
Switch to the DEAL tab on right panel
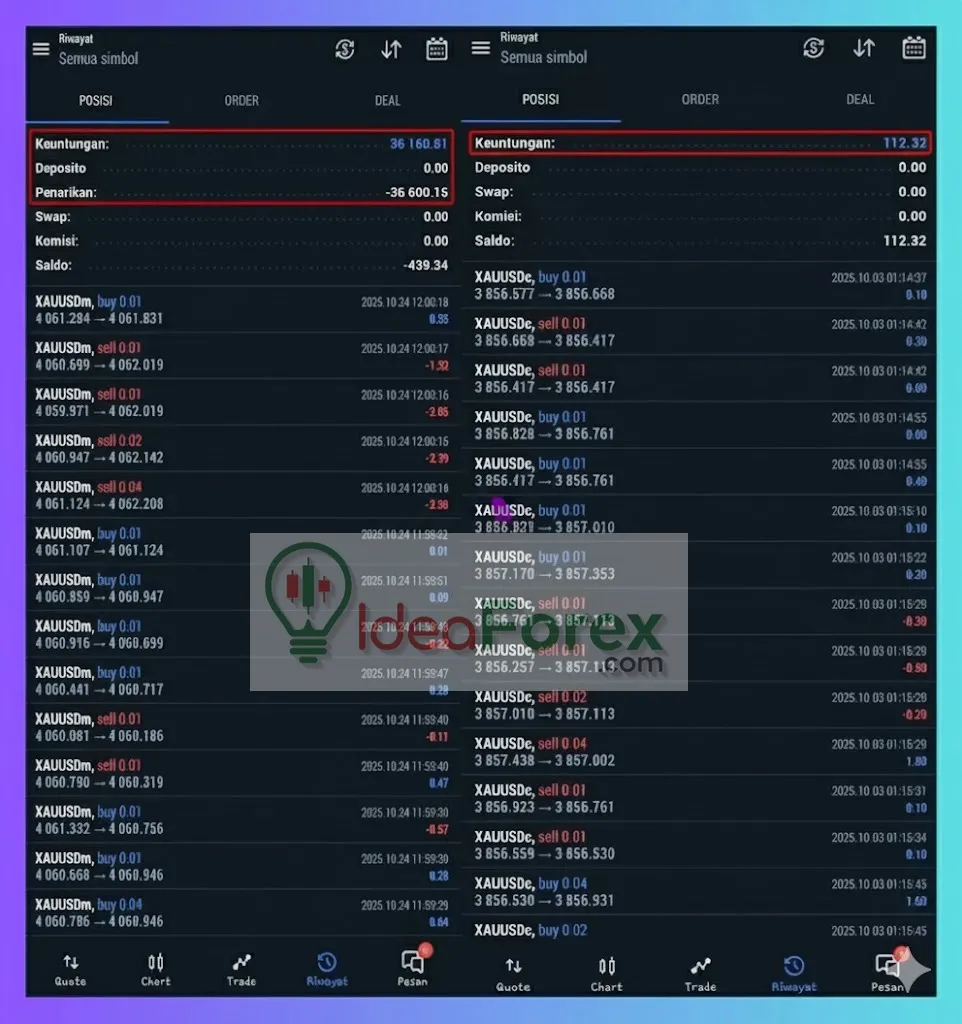860,99
